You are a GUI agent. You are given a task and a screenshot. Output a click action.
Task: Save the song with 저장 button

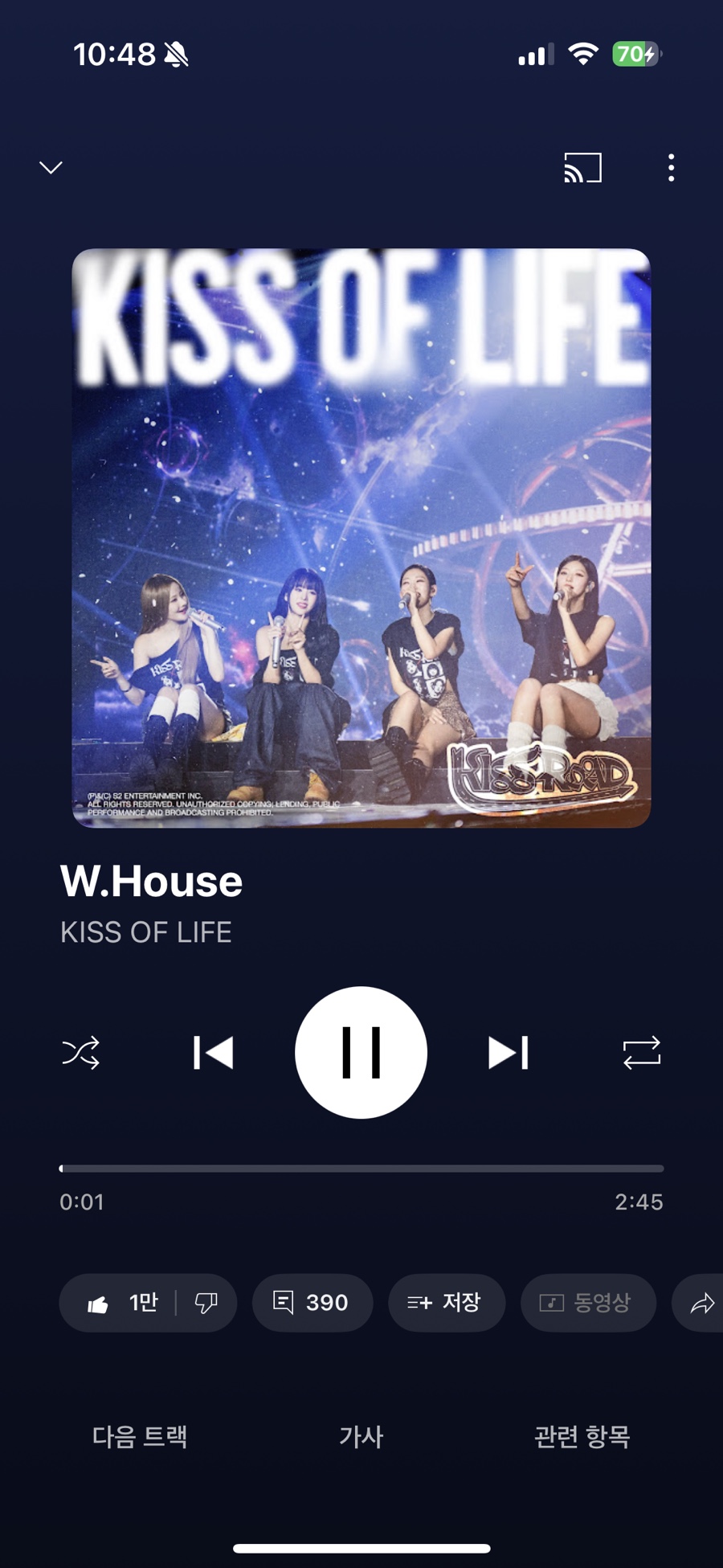(446, 1302)
